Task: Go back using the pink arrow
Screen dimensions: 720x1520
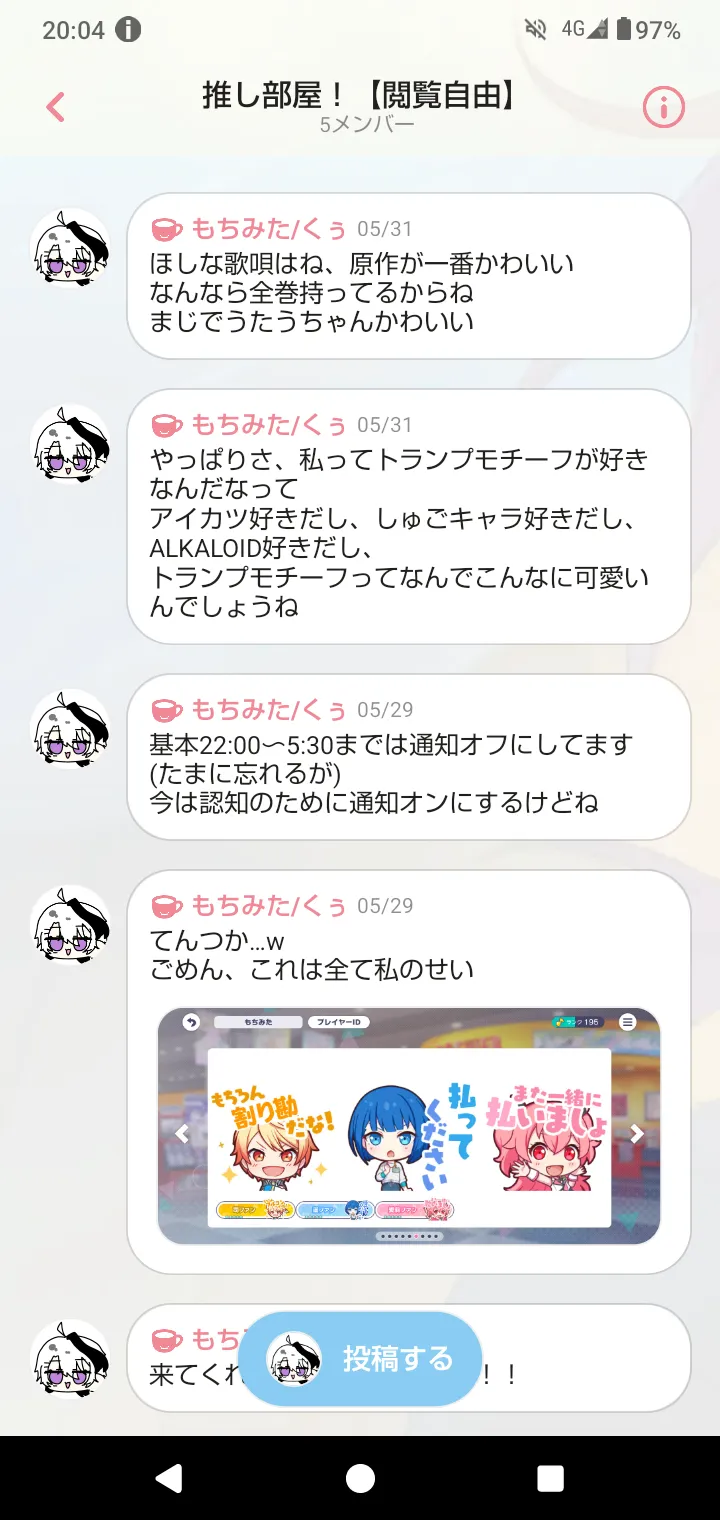Action: (x=56, y=107)
